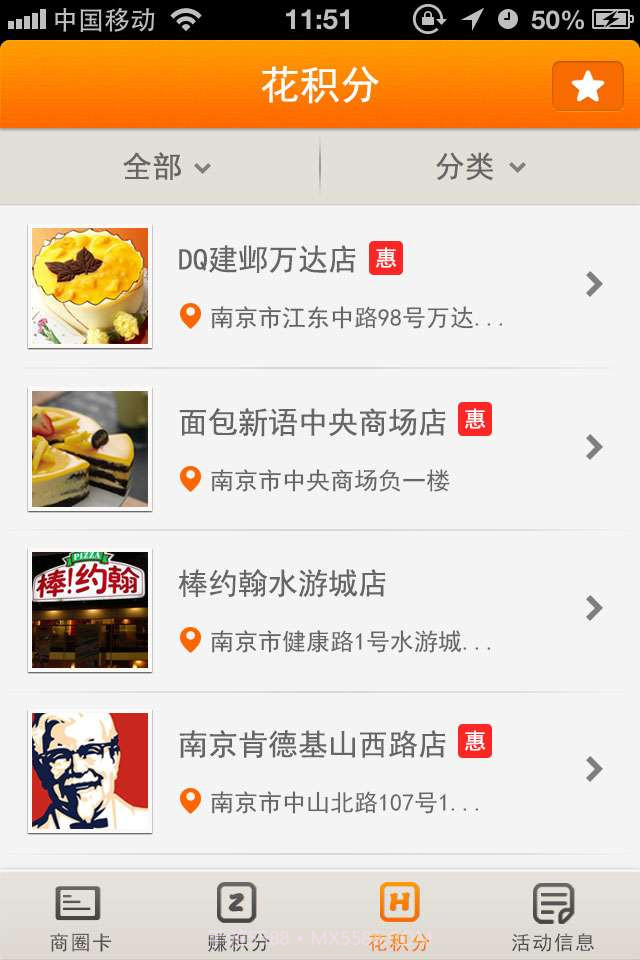Screen dimensions: 640x960
Task: Tap the 花积分 tab
Action: 399,917
